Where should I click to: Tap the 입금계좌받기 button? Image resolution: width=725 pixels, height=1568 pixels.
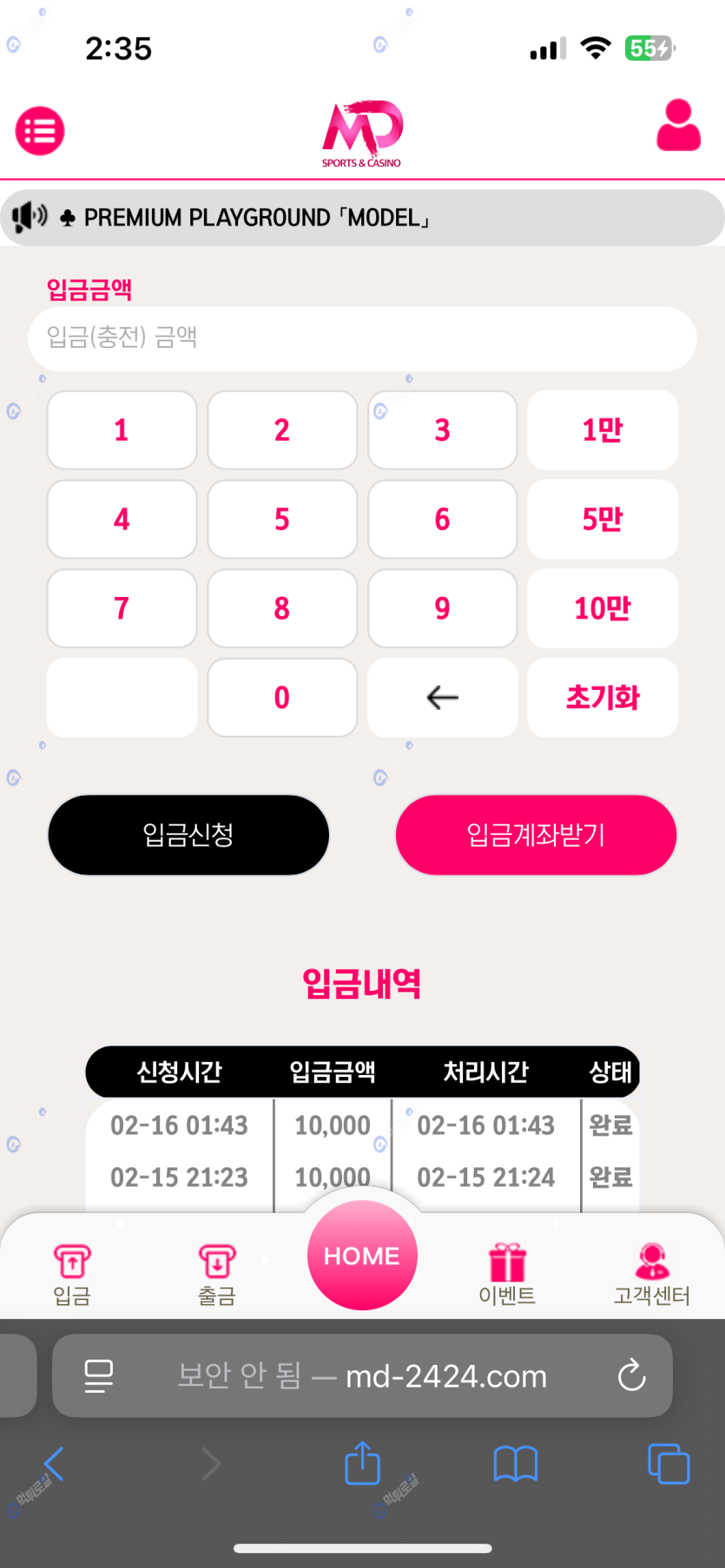pos(536,835)
